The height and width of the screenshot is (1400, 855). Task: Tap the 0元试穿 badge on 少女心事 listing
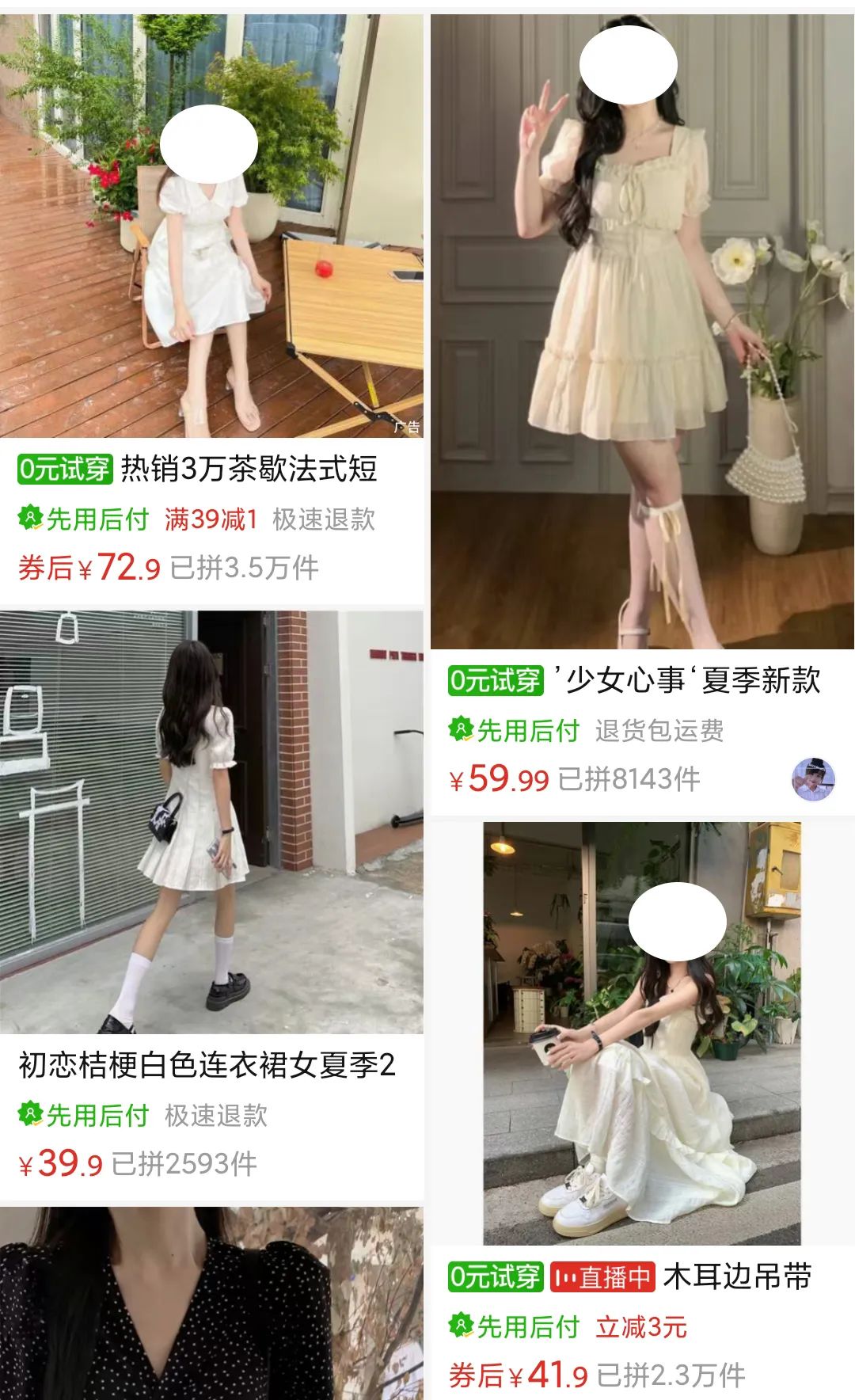pos(496,679)
